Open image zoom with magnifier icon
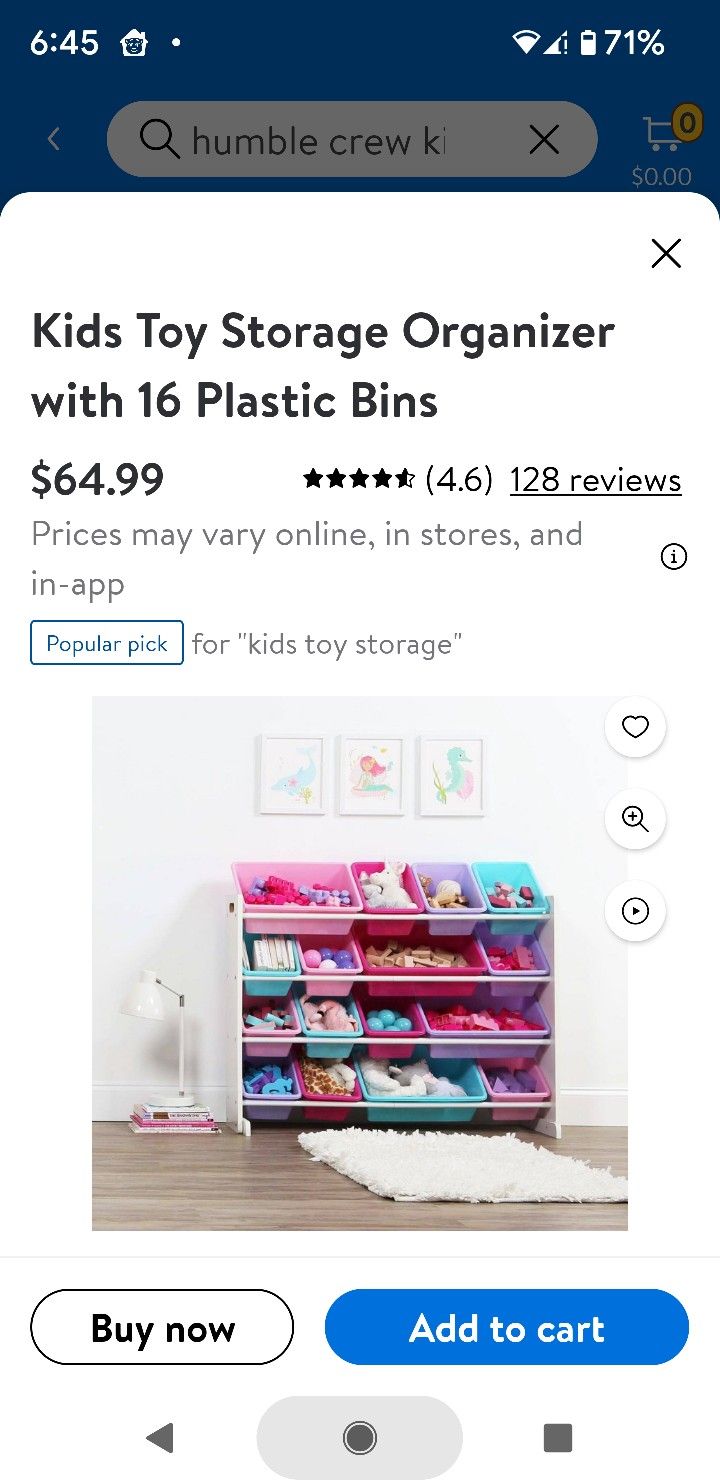Image resolution: width=720 pixels, height=1480 pixels. [x=635, y=819]
